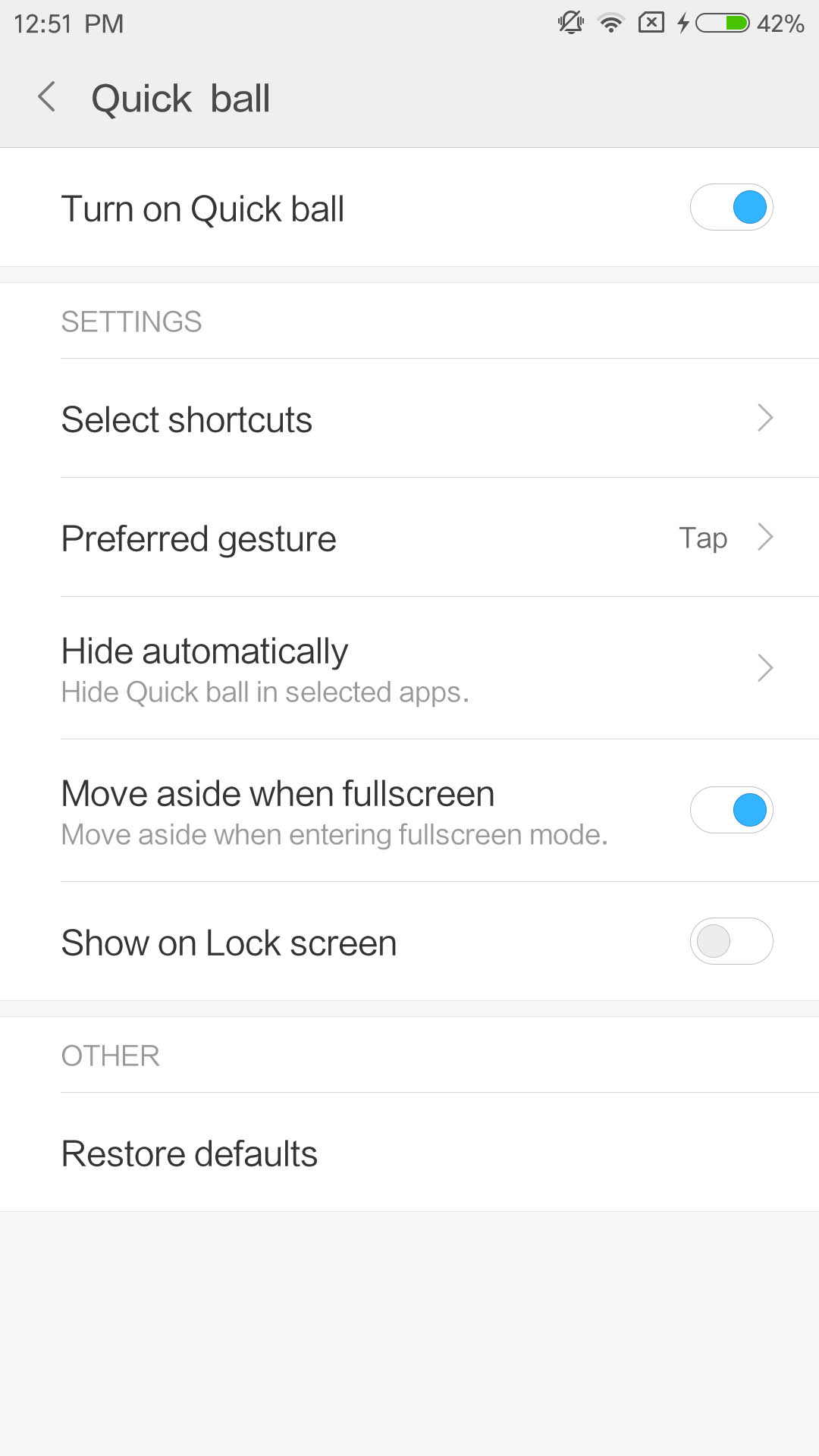Tap Restore defaults
Screen dimensions: 819x1456
(409, 1153)
